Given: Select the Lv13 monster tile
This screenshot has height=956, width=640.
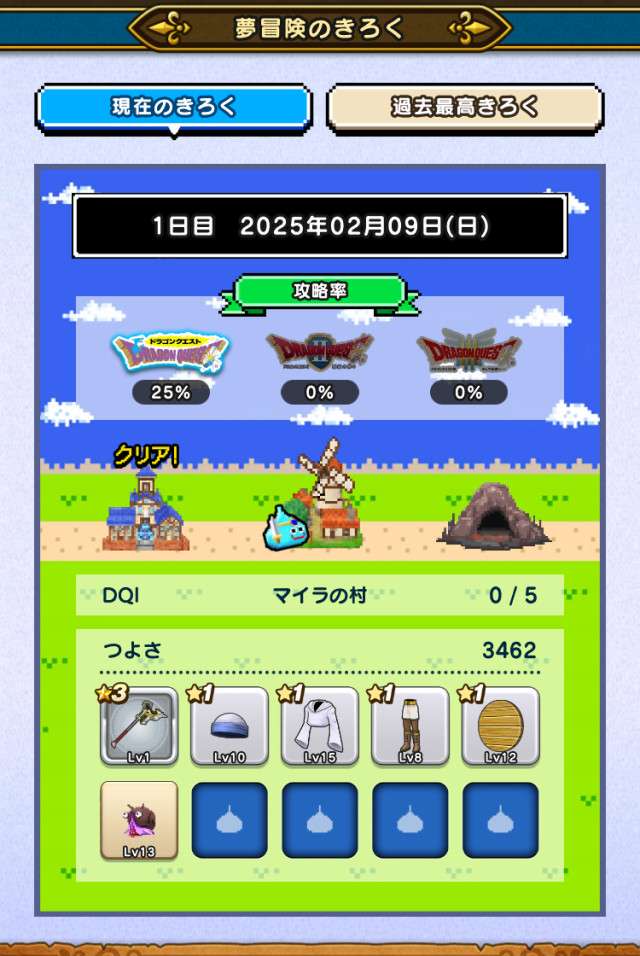Looking at the screenshot, I should click(140, 820).
